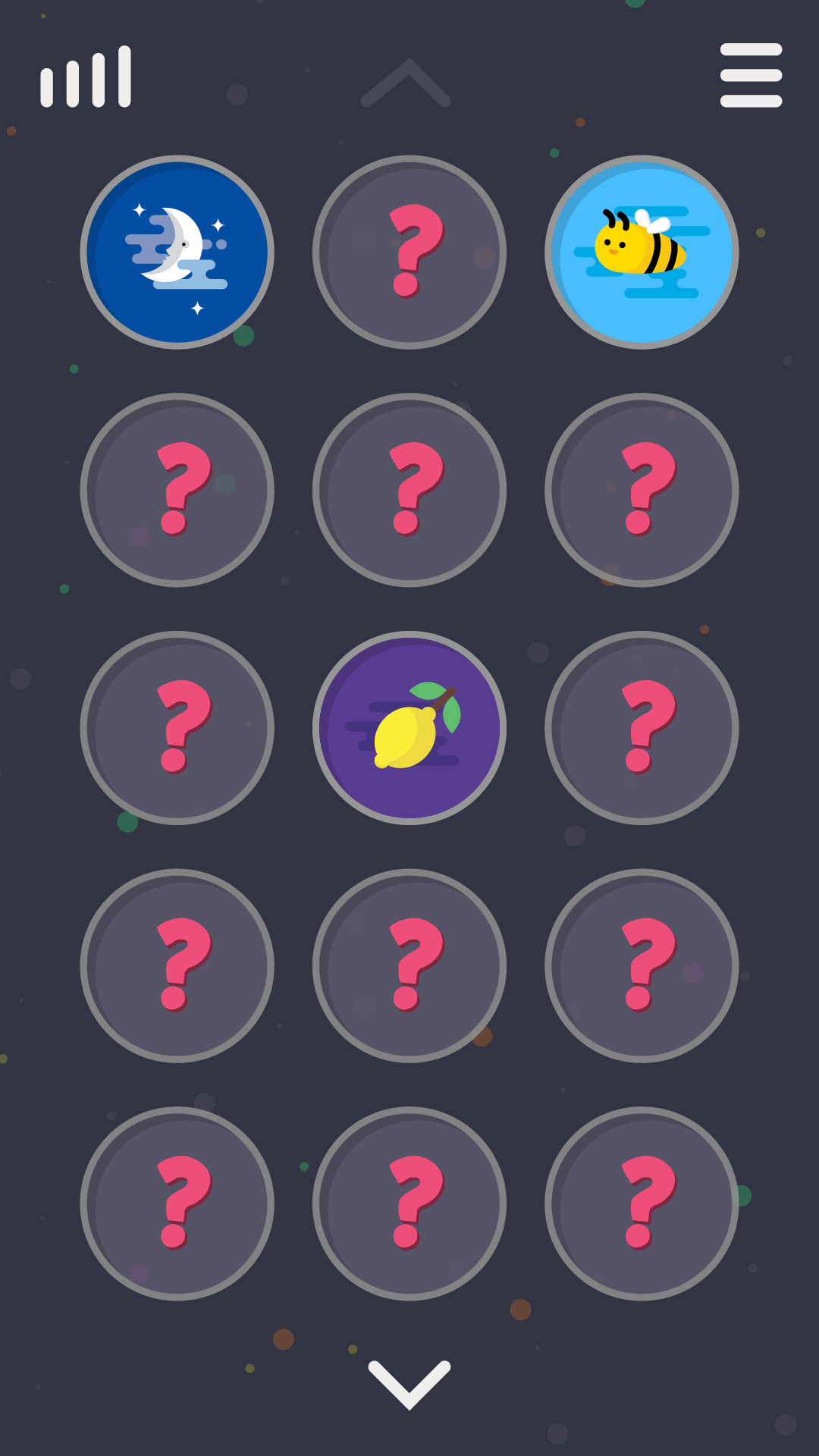819x1456 pixels.
Task: Choose the lemon tile
Action: 409,728
